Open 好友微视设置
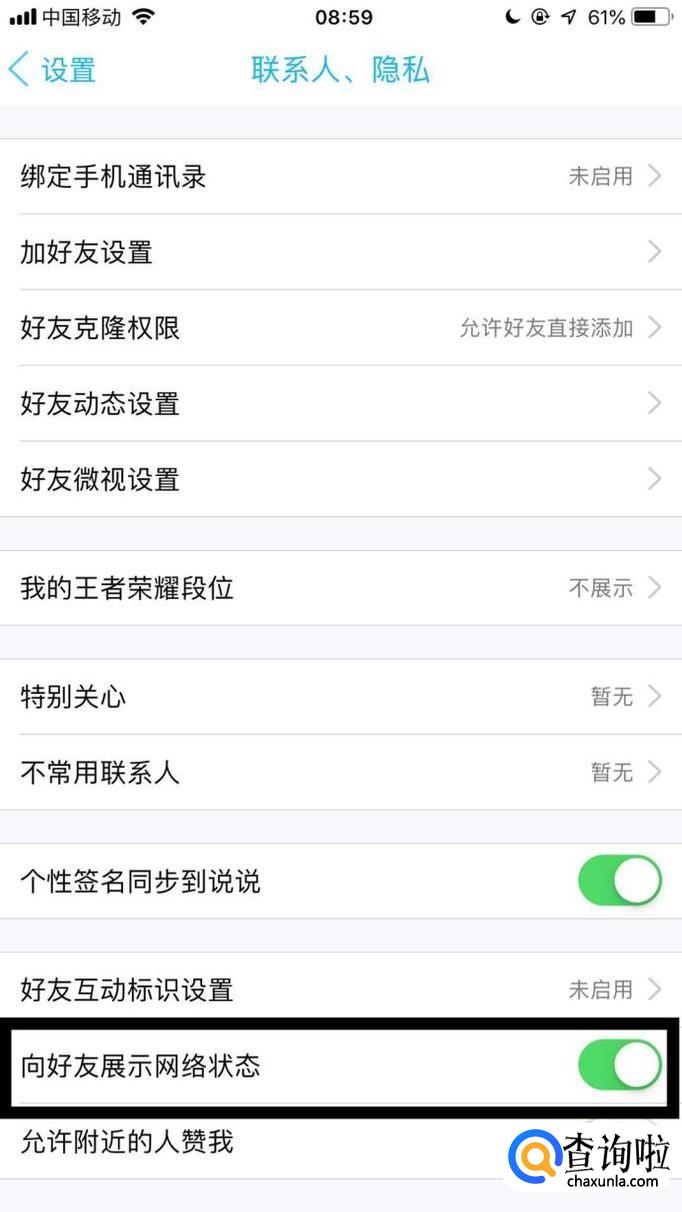This screenshot has width=682, height=1212. tap(340, 479)
